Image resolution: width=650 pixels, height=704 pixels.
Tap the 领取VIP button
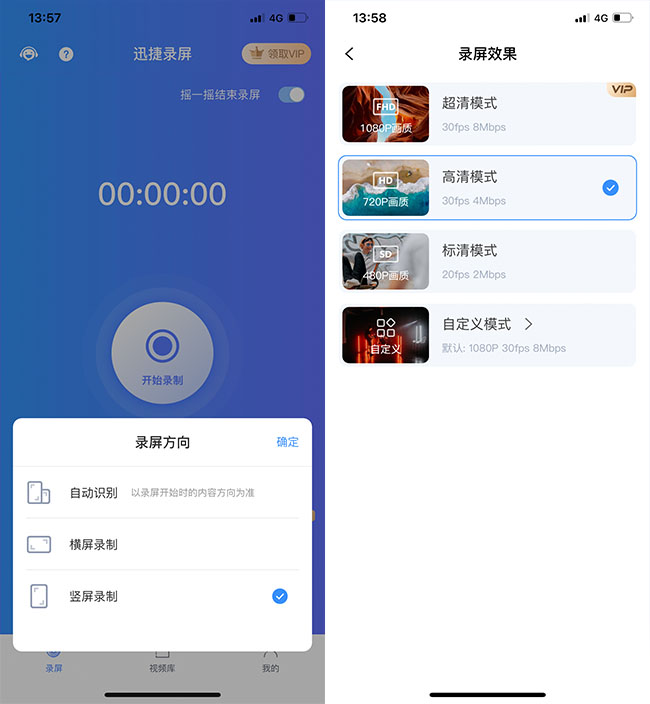[276, 54]
